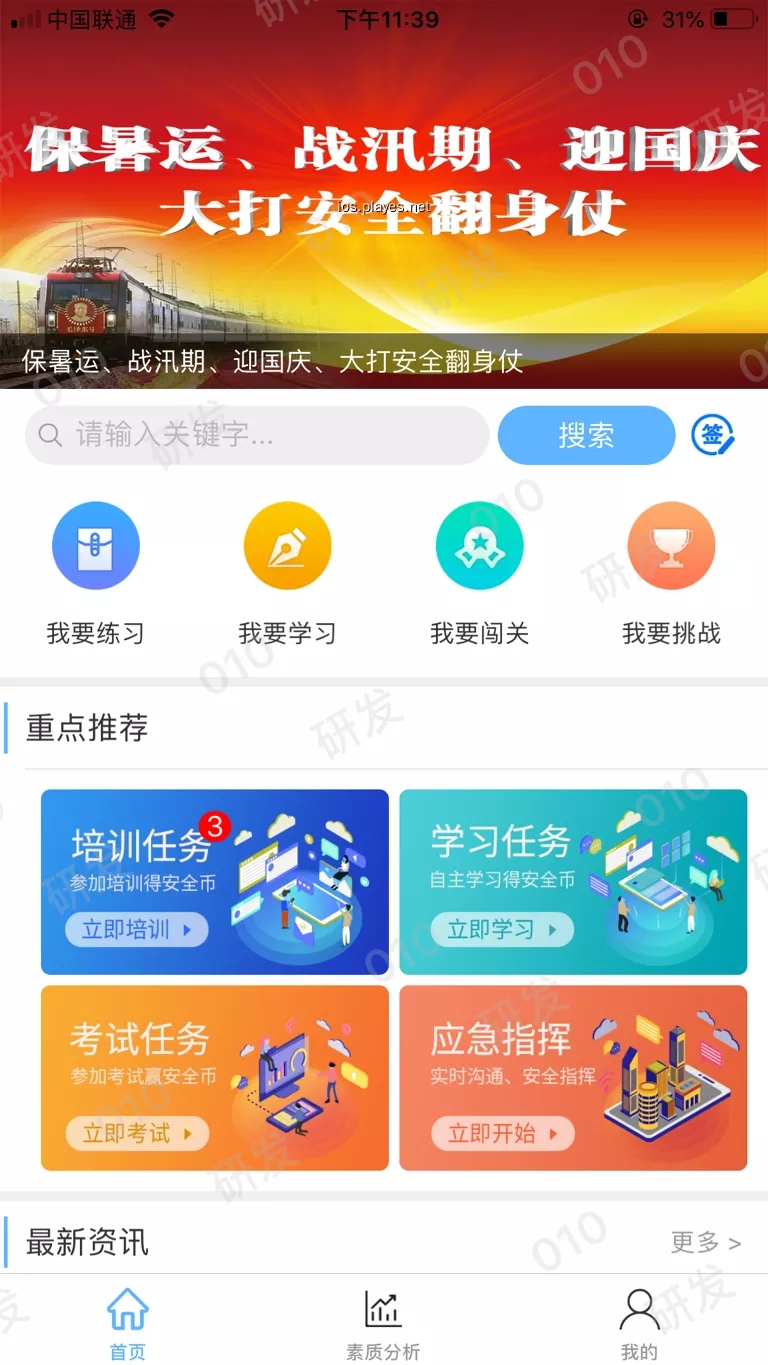Tap the 搜索 search button
Viewport: 768px width, 1365px height.
tap(586, 435)
